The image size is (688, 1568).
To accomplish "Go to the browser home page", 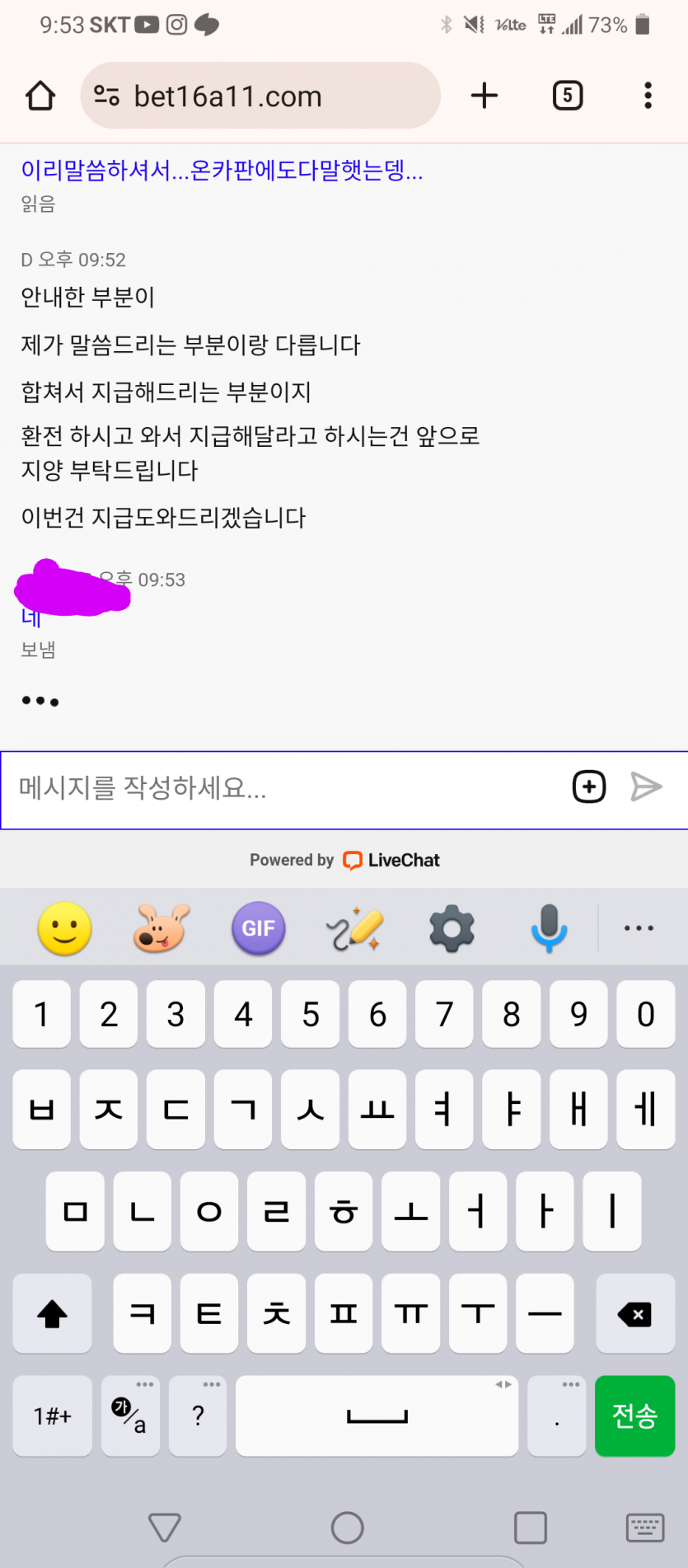I will pyautogui.click(x=40, y=96).
